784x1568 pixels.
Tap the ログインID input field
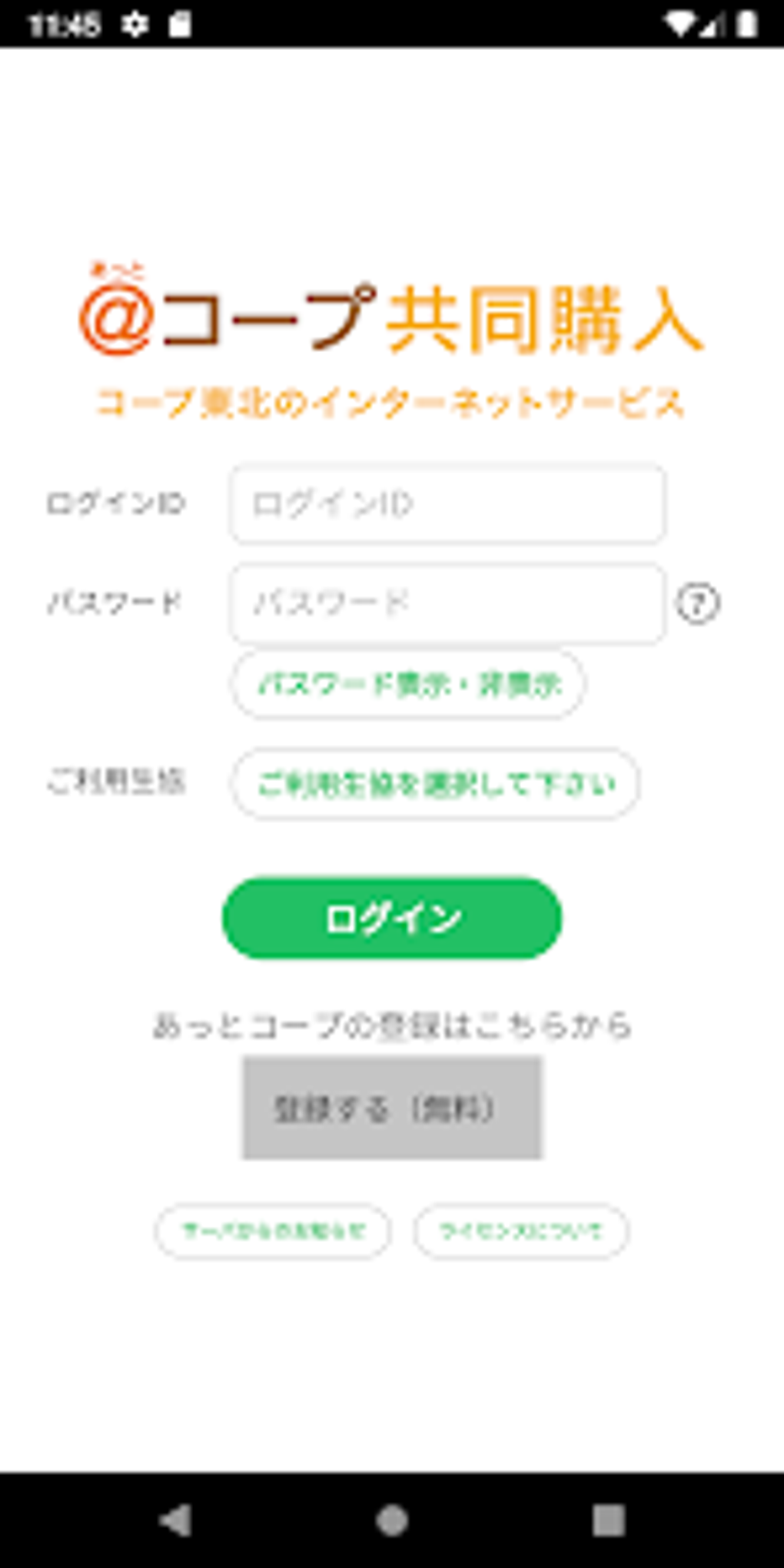[x=447, y=504]
